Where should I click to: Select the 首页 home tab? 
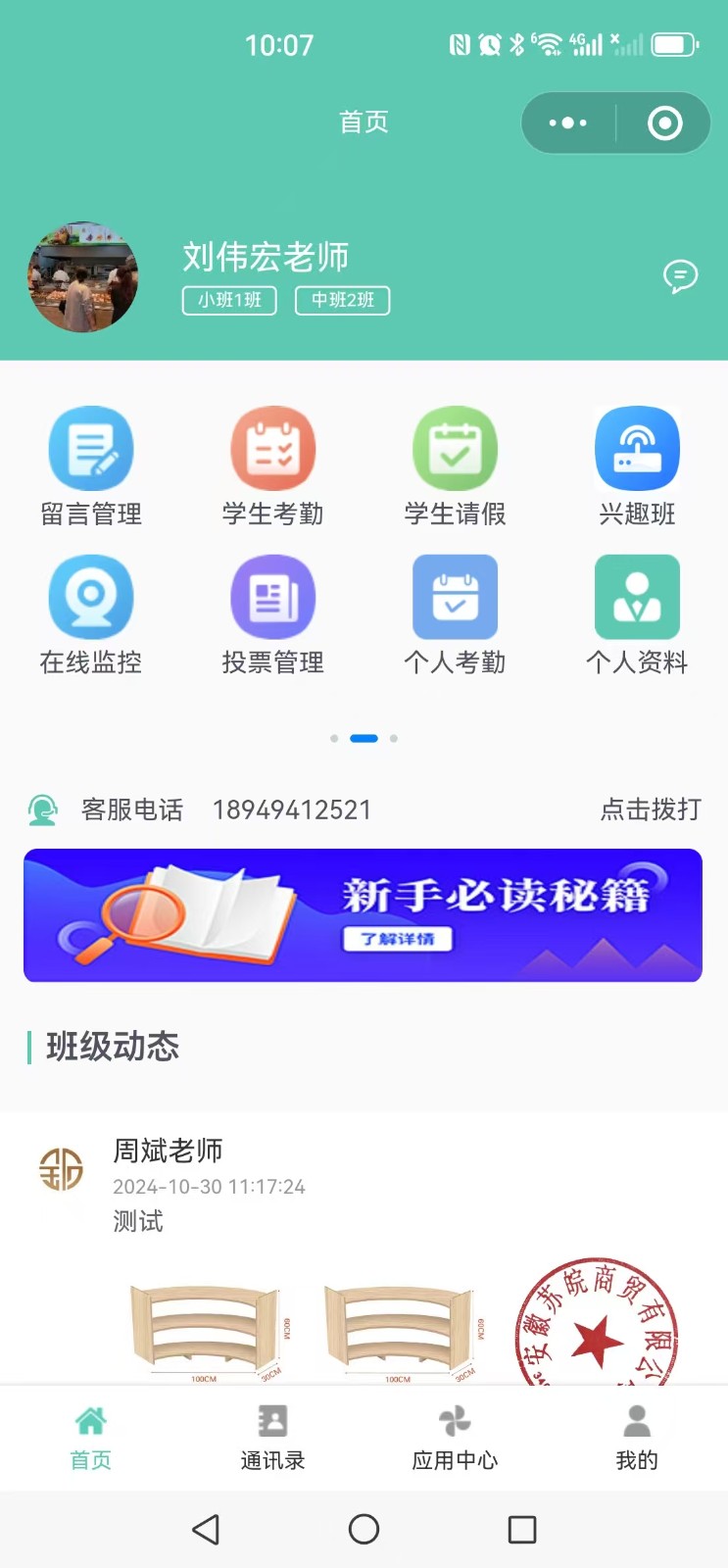coord(91,1438)
